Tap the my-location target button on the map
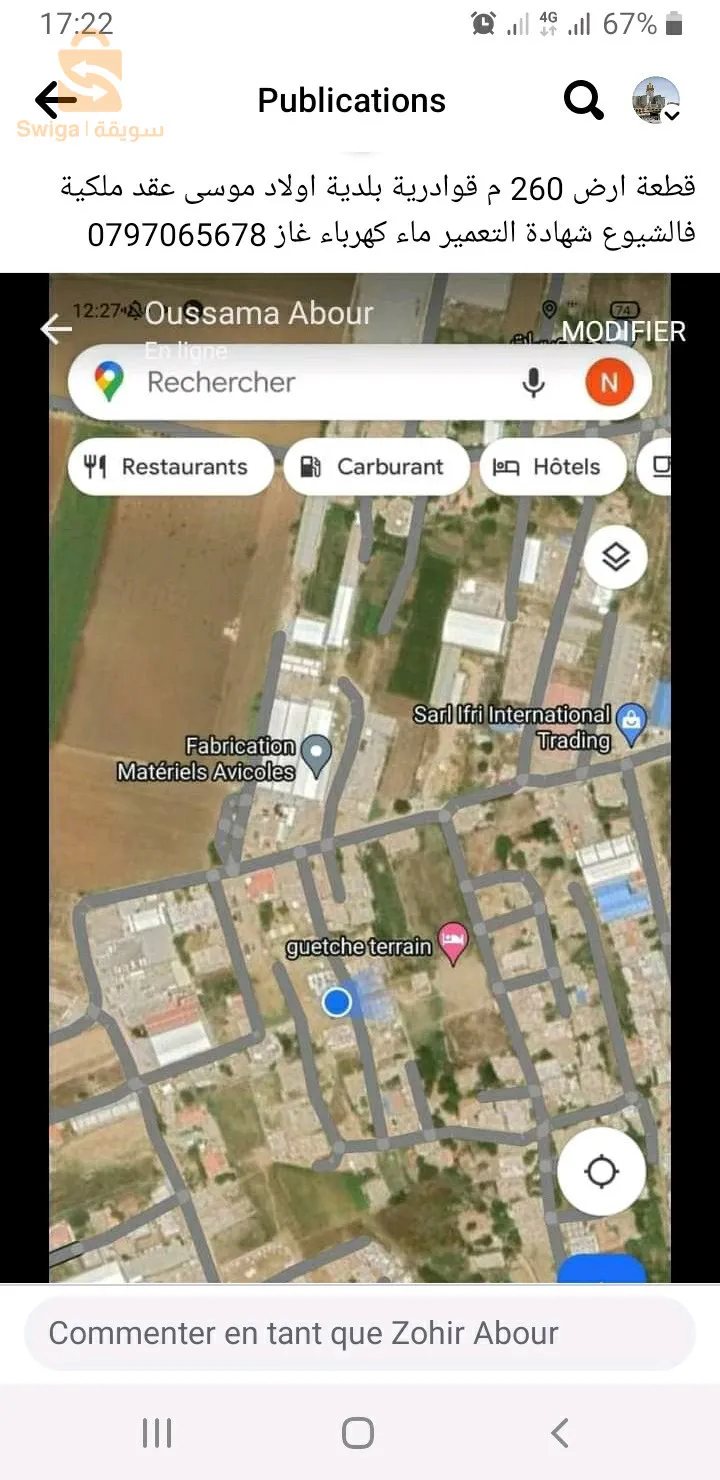The width and height of the screenshot is (720, 1480). pyautogui.click(x=601, y=1171)
